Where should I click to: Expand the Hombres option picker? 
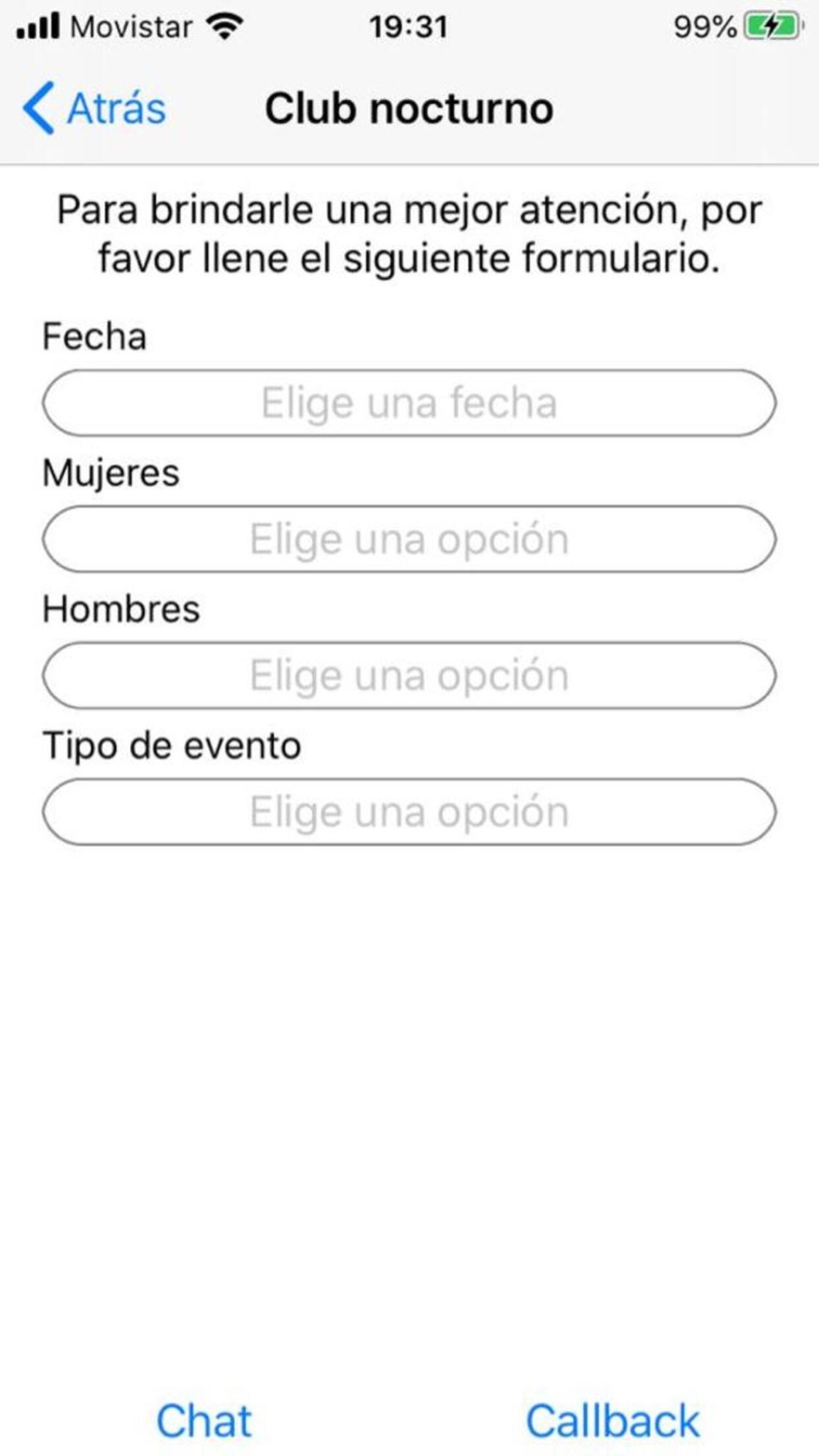coord(409,676)
